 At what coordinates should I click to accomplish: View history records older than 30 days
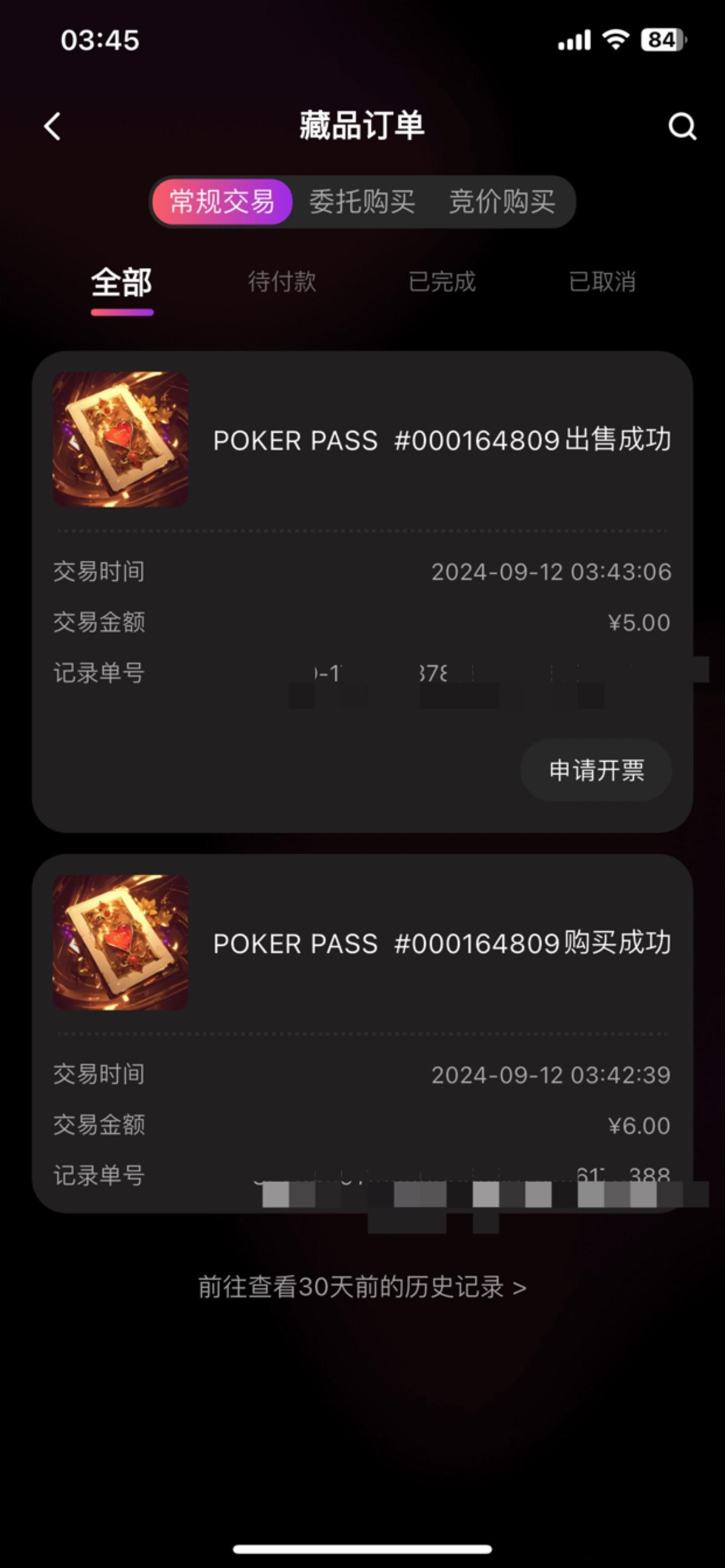tap(362, 1287)
